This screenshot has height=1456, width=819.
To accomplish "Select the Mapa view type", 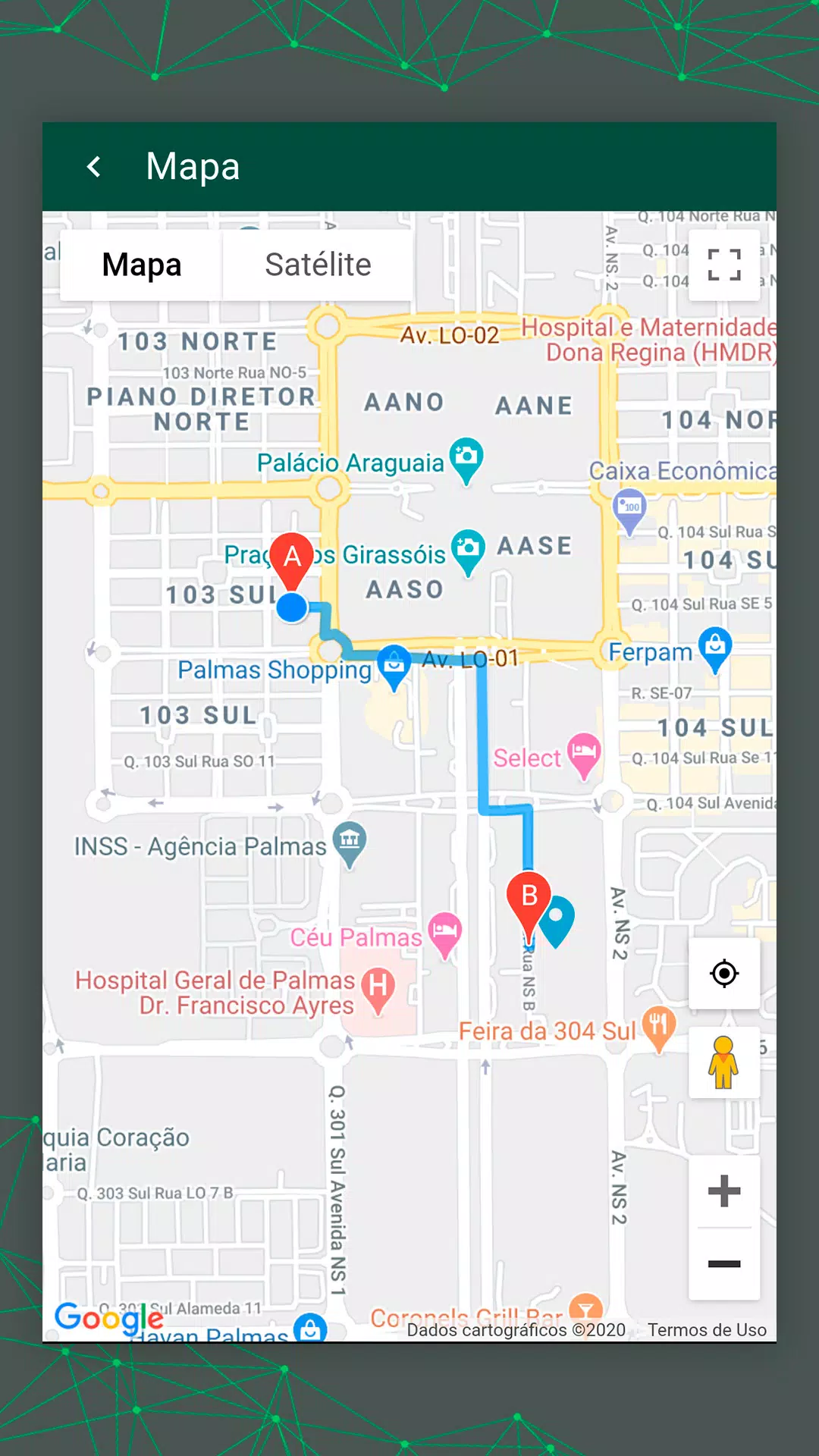I will 142,265.
